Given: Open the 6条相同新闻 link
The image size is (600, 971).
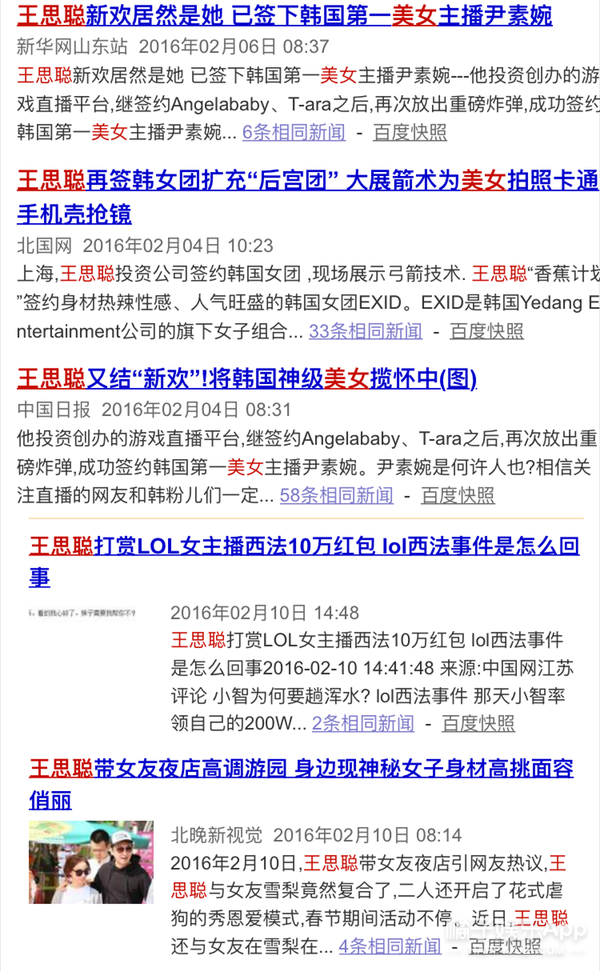Looking at the screenshot, I should tap(293, 132).
